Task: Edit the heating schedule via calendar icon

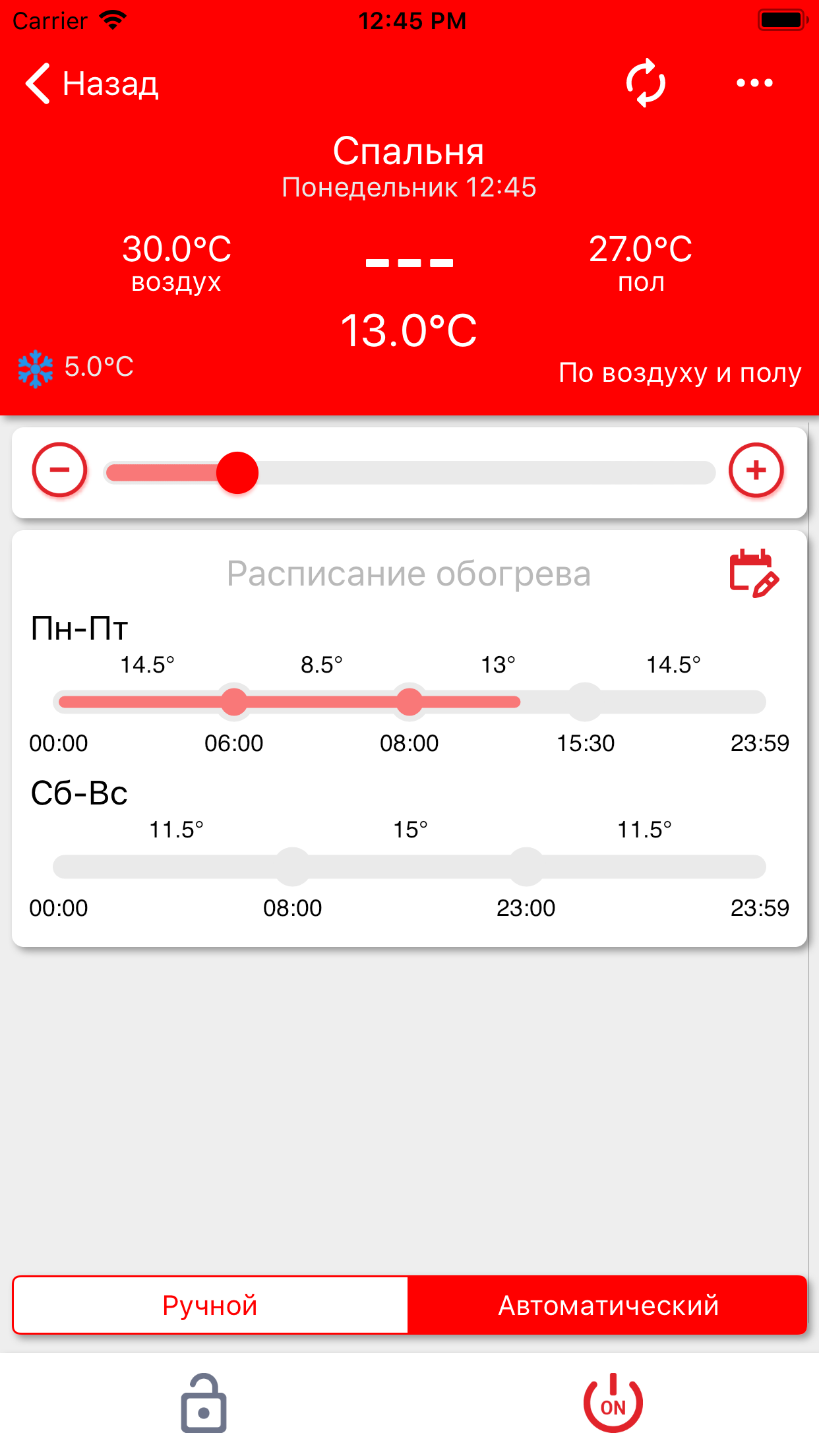Action: [754, 573]
